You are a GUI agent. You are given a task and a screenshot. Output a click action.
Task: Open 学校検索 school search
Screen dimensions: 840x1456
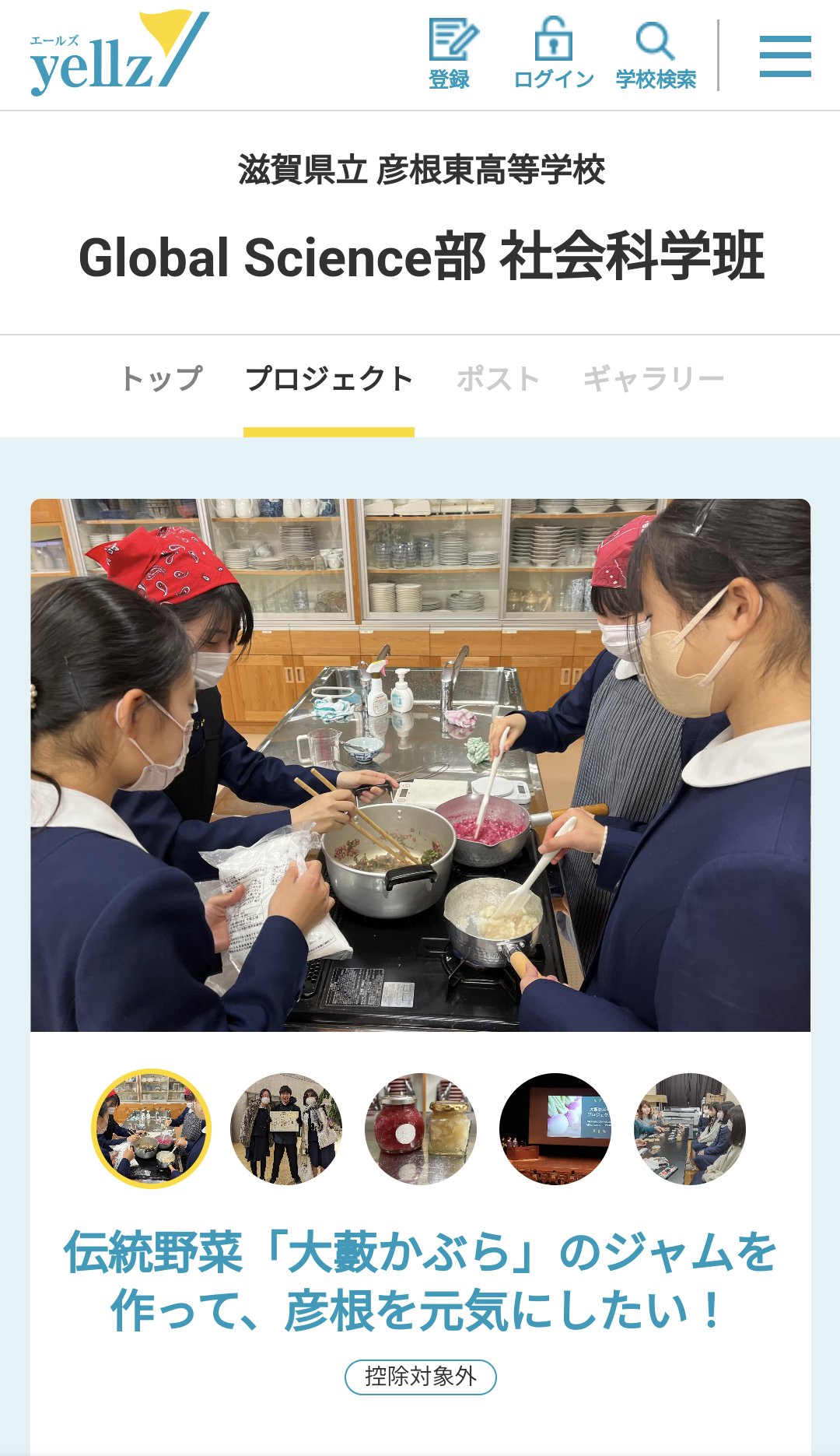[x=656, y=54]
